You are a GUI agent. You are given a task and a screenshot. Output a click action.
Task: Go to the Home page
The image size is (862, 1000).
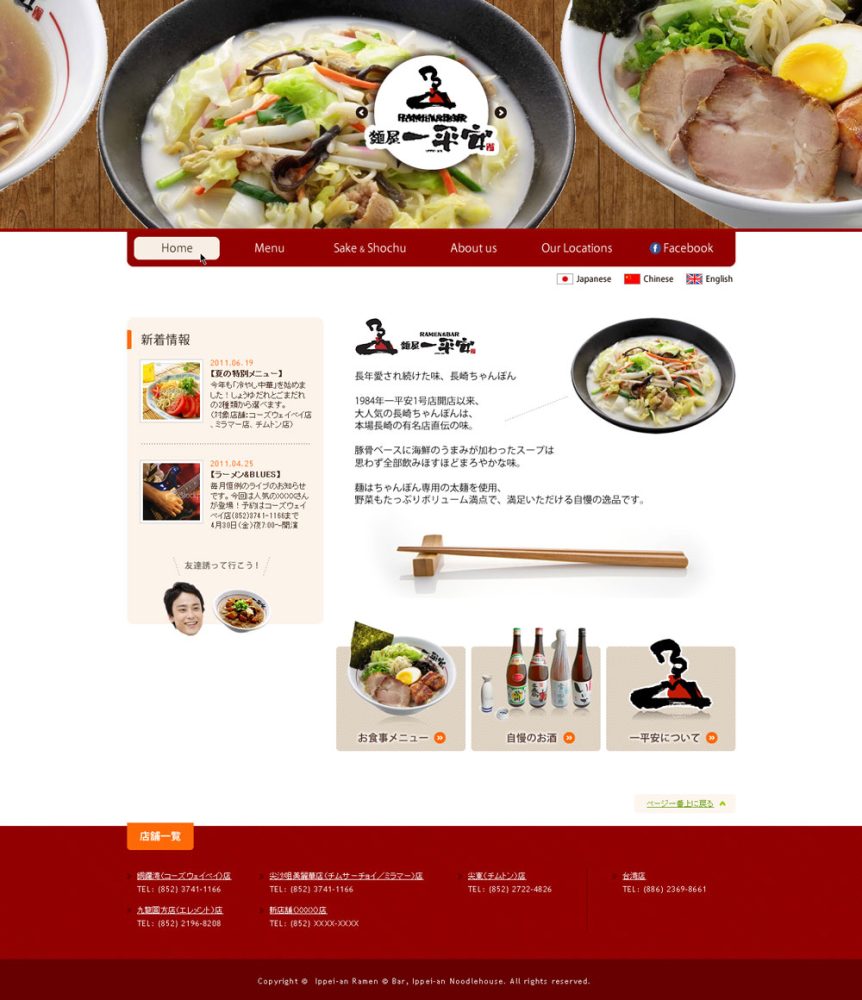(x=177, y=248)
